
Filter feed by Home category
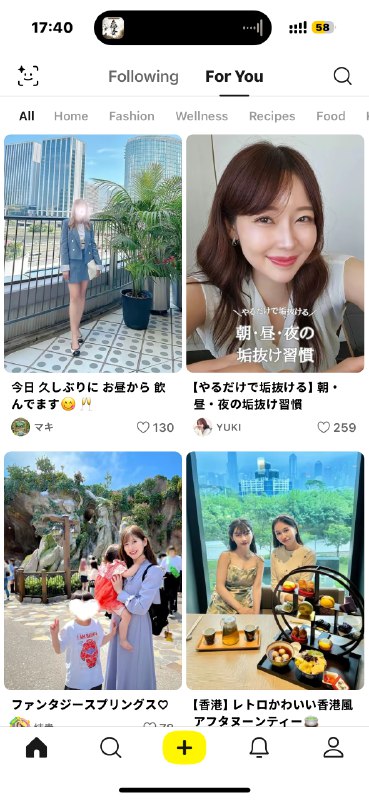pyautogui.click(x=71, y=116)
